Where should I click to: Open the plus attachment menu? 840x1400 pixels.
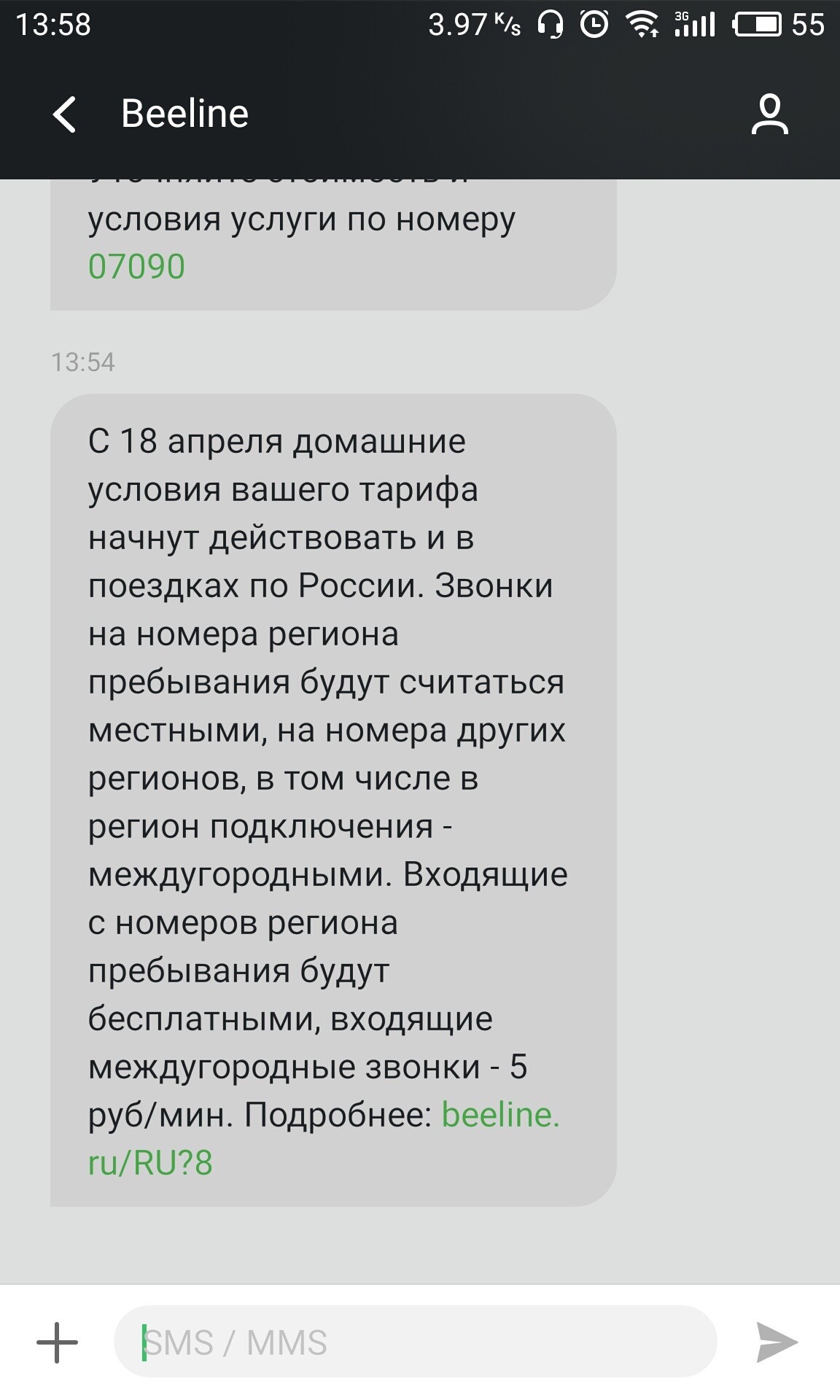57,1342
